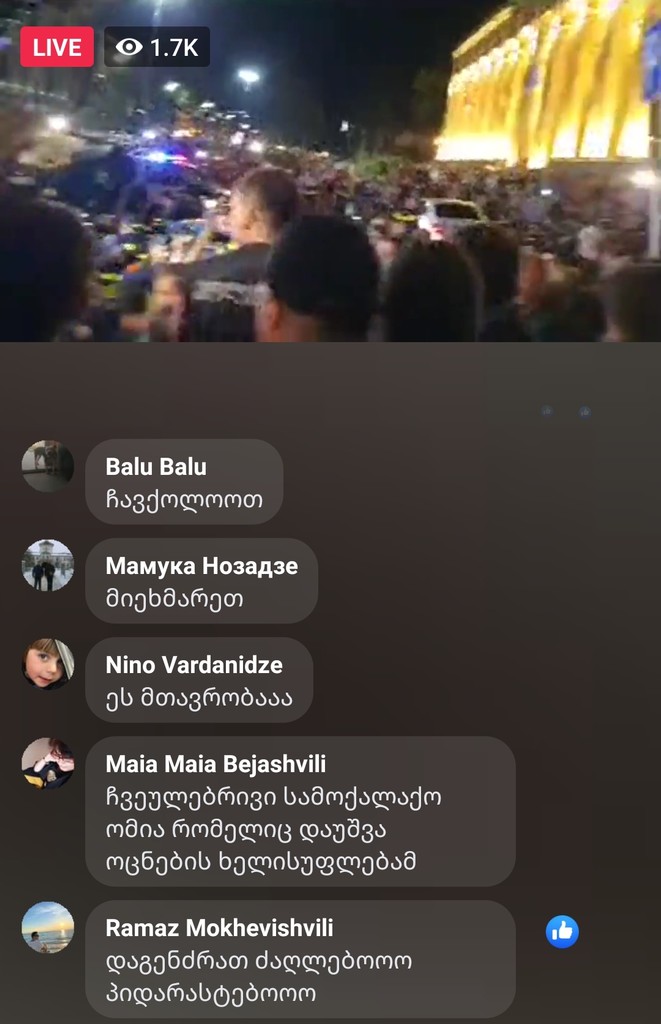Open Balu Balu's profile picture
This screenshot has width=661, height=1024.
click(48, 466)
